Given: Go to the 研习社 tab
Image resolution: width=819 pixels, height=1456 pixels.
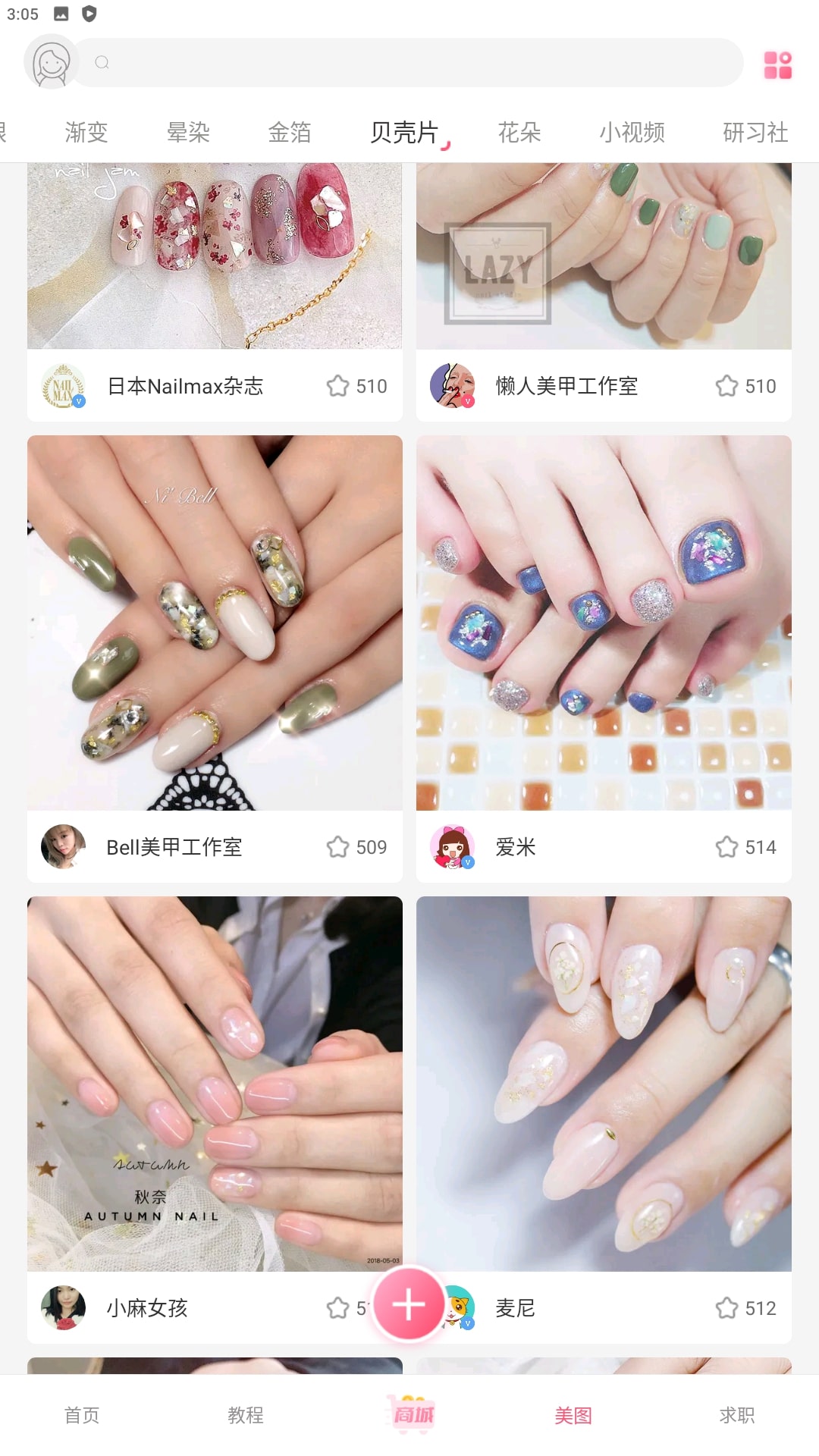Looking at the screenshot, I should 755,133.
